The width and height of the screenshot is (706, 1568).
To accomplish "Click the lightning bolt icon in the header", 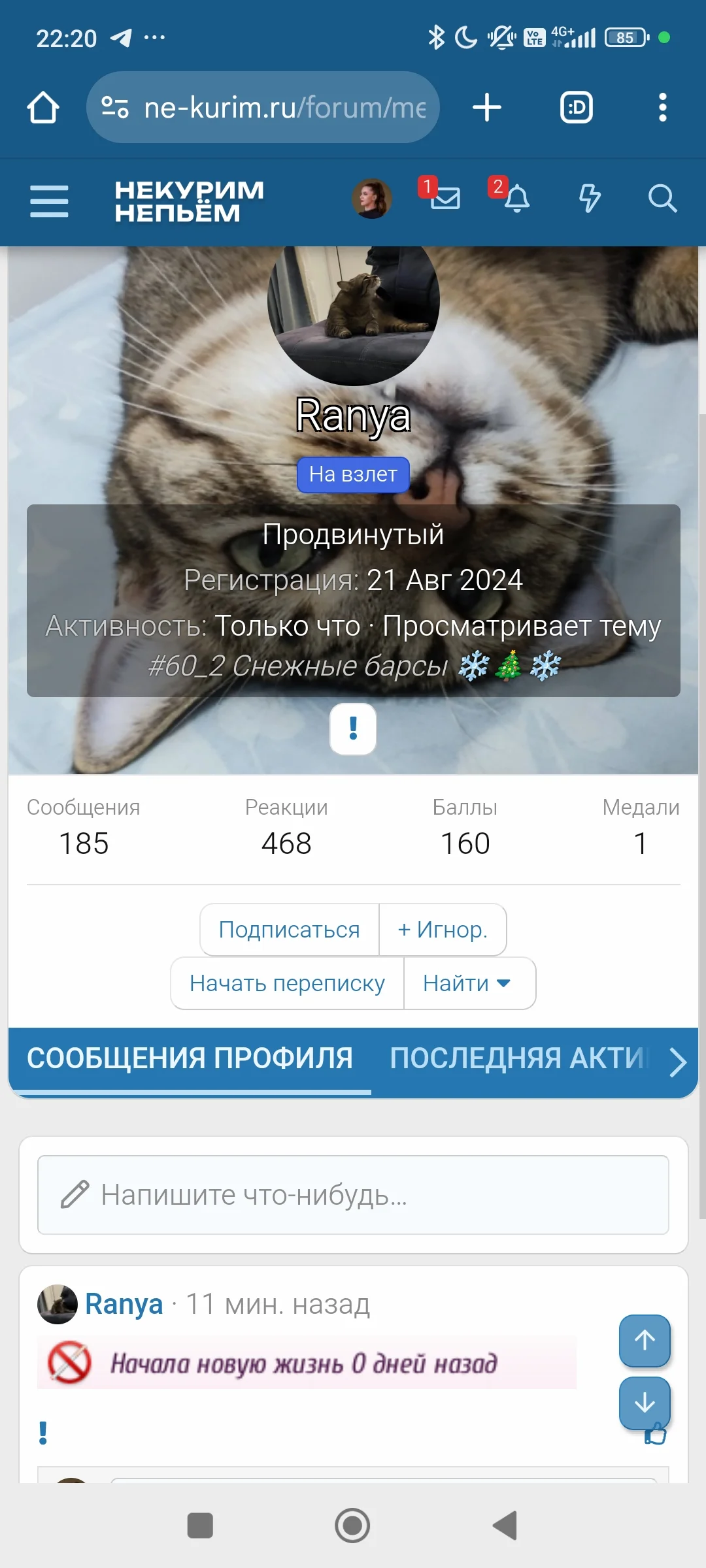I will pyautogui.click(x=588, y=199).
